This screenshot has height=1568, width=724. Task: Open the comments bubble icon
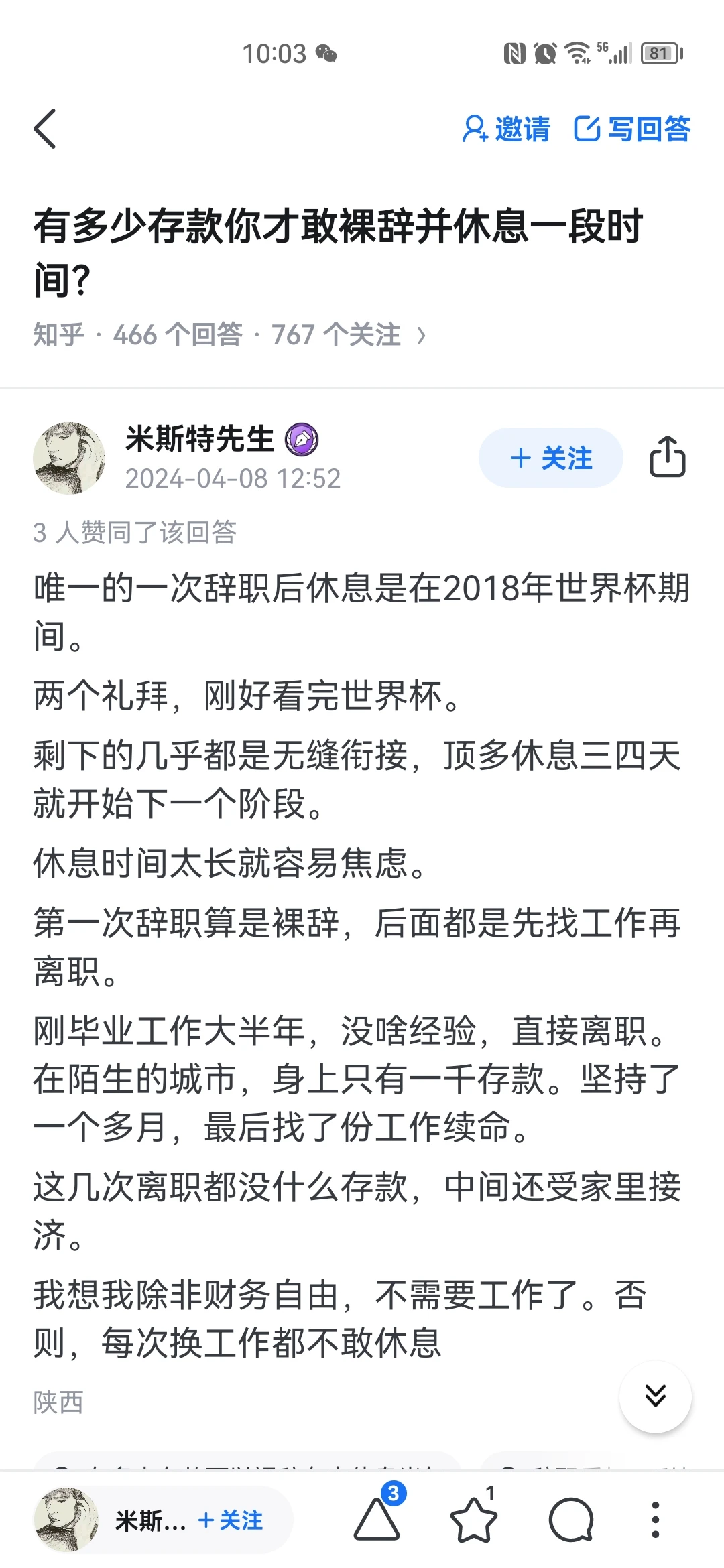(570, 1520)
